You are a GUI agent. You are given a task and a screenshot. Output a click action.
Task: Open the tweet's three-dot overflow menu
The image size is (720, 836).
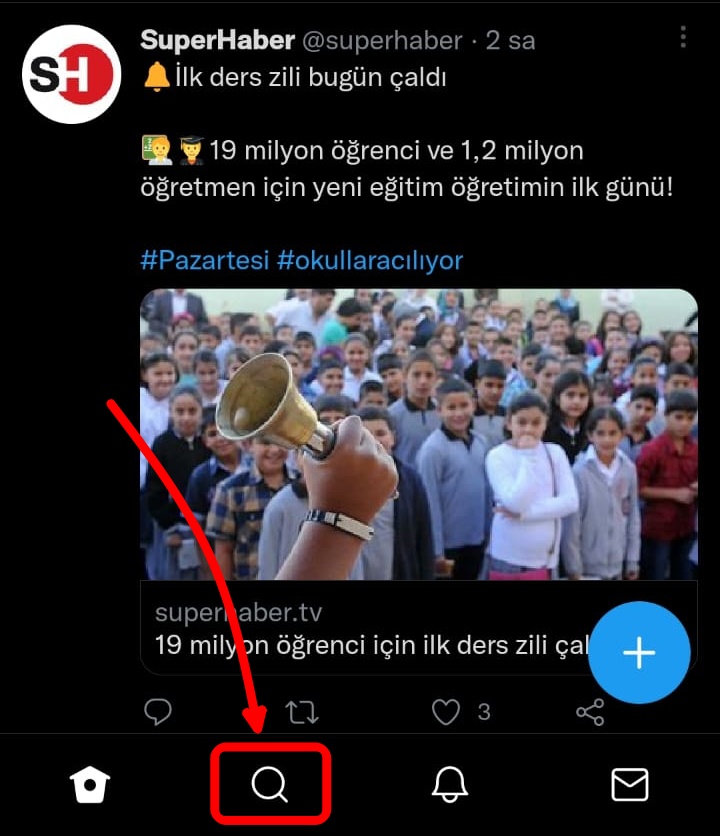coord(683,38)
